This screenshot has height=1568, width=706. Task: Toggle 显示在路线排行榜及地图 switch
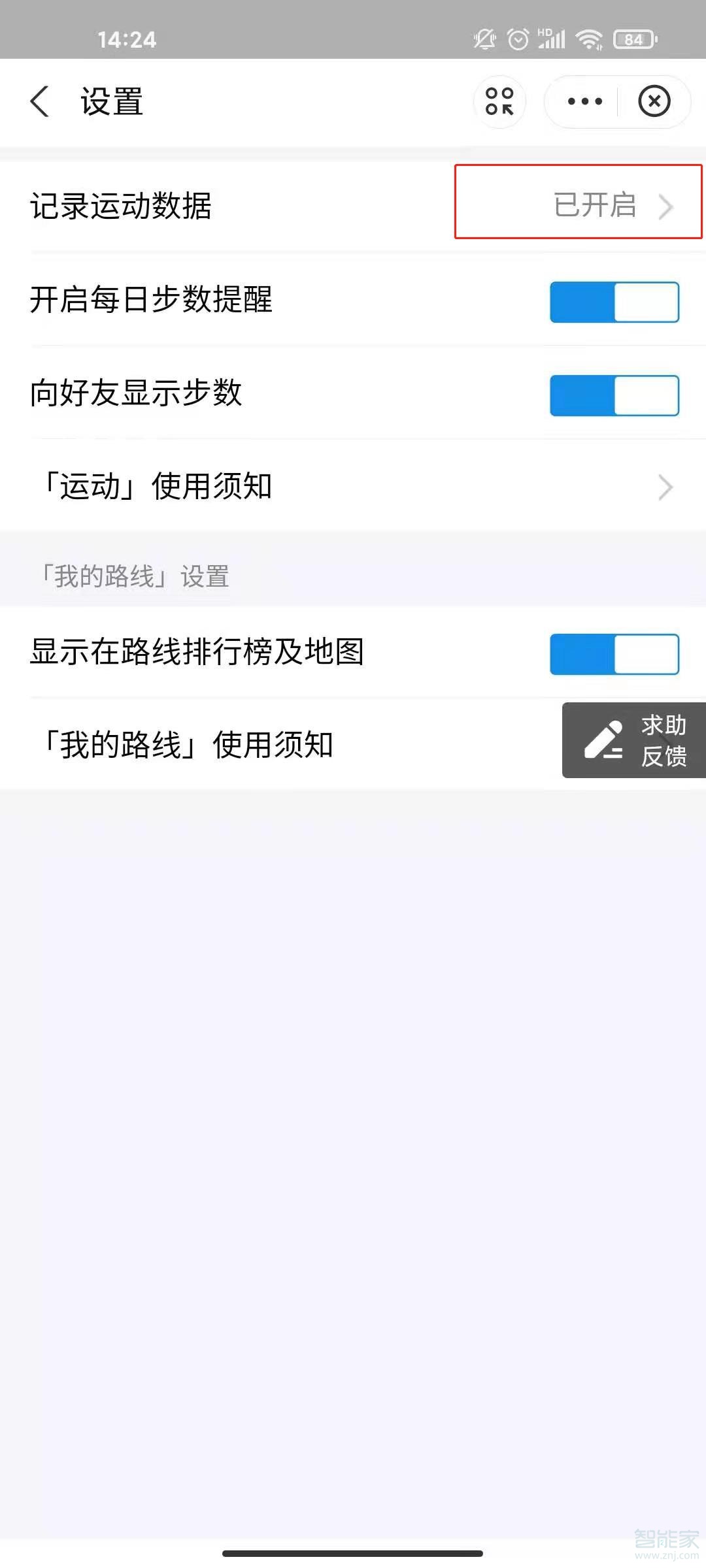[614, 654]
